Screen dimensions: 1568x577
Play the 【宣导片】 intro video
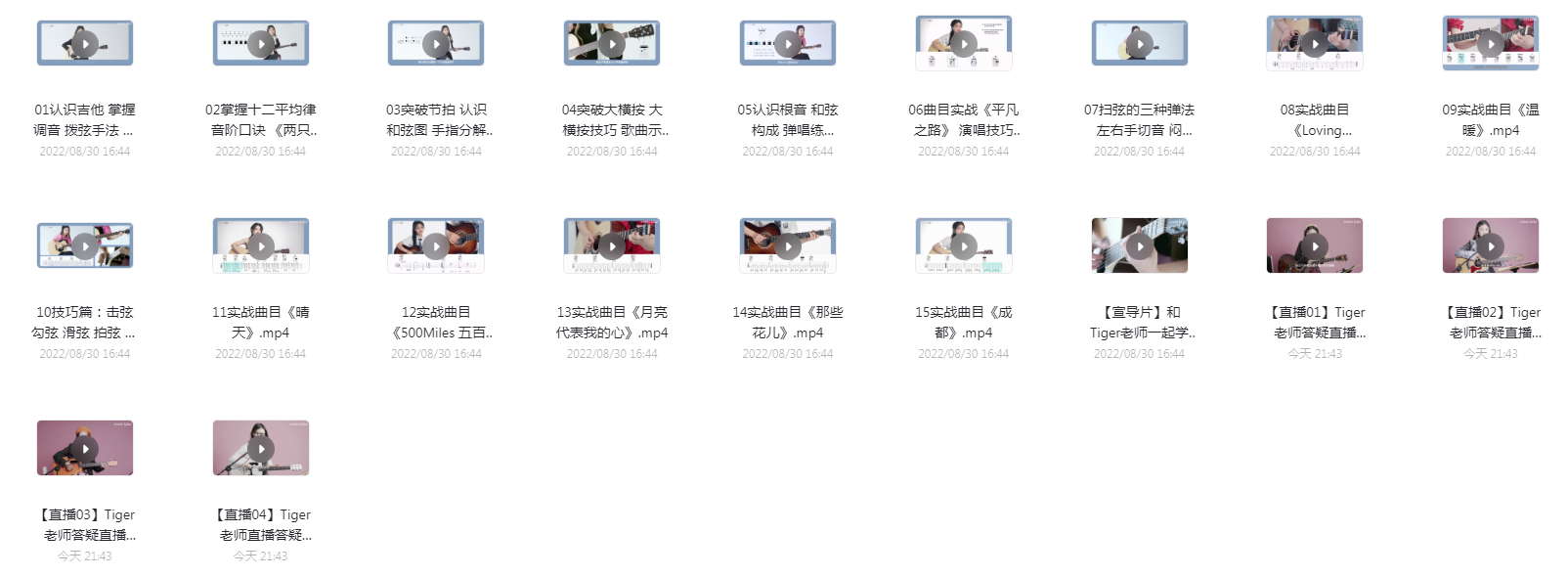coord(1140,246)
